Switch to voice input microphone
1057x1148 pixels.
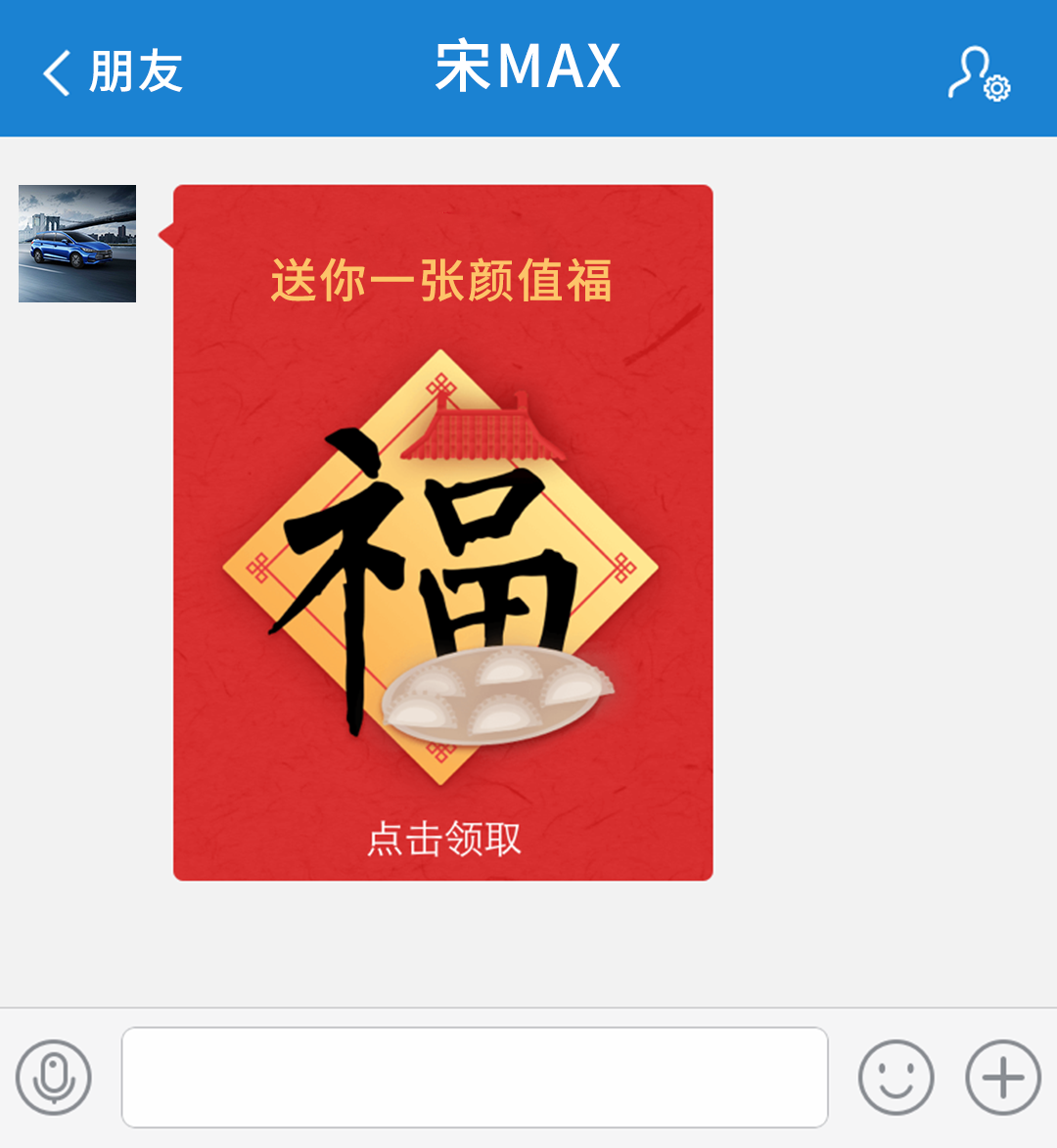click(54, 1078)
